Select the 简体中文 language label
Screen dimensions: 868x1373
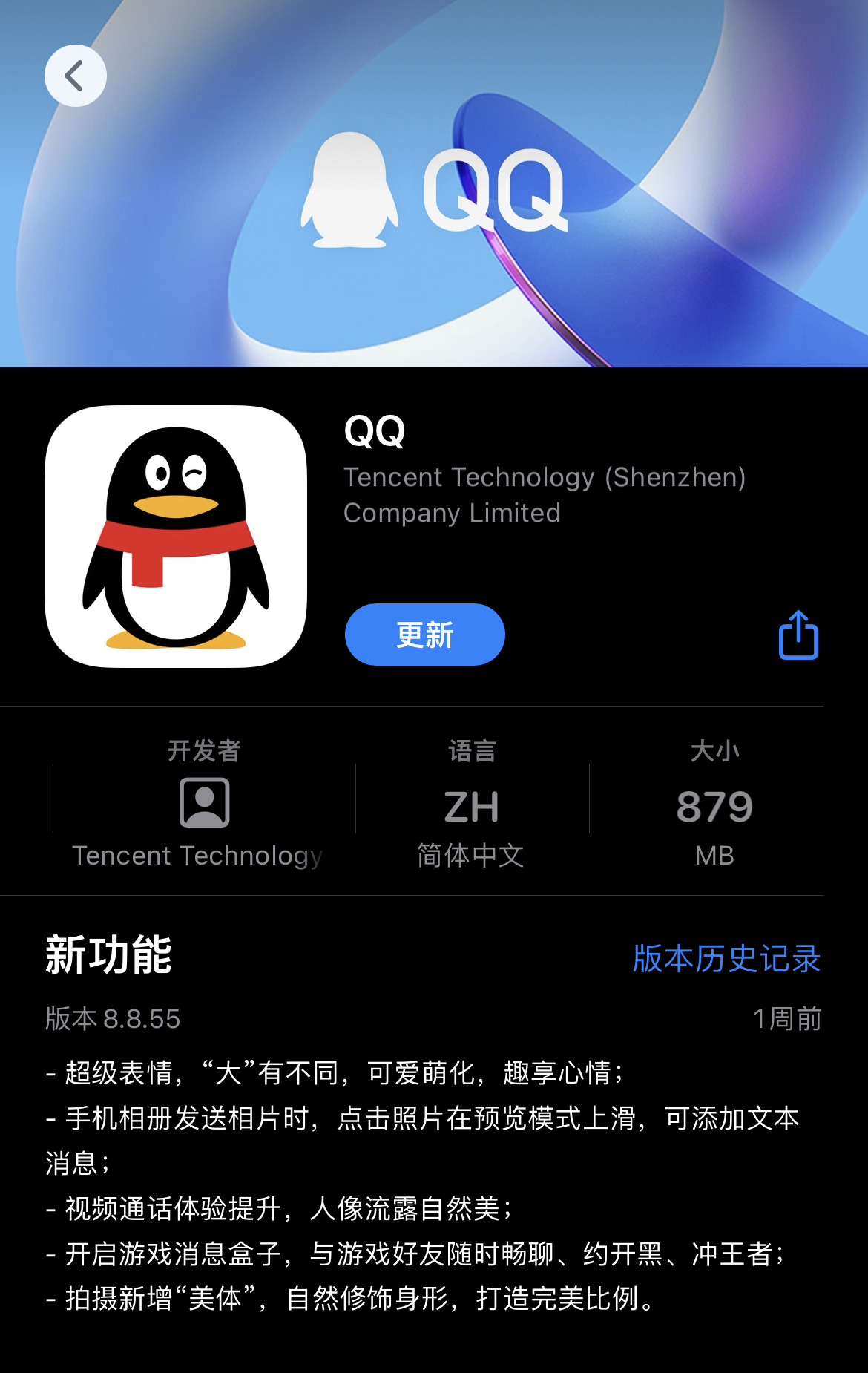pos(472,855)
